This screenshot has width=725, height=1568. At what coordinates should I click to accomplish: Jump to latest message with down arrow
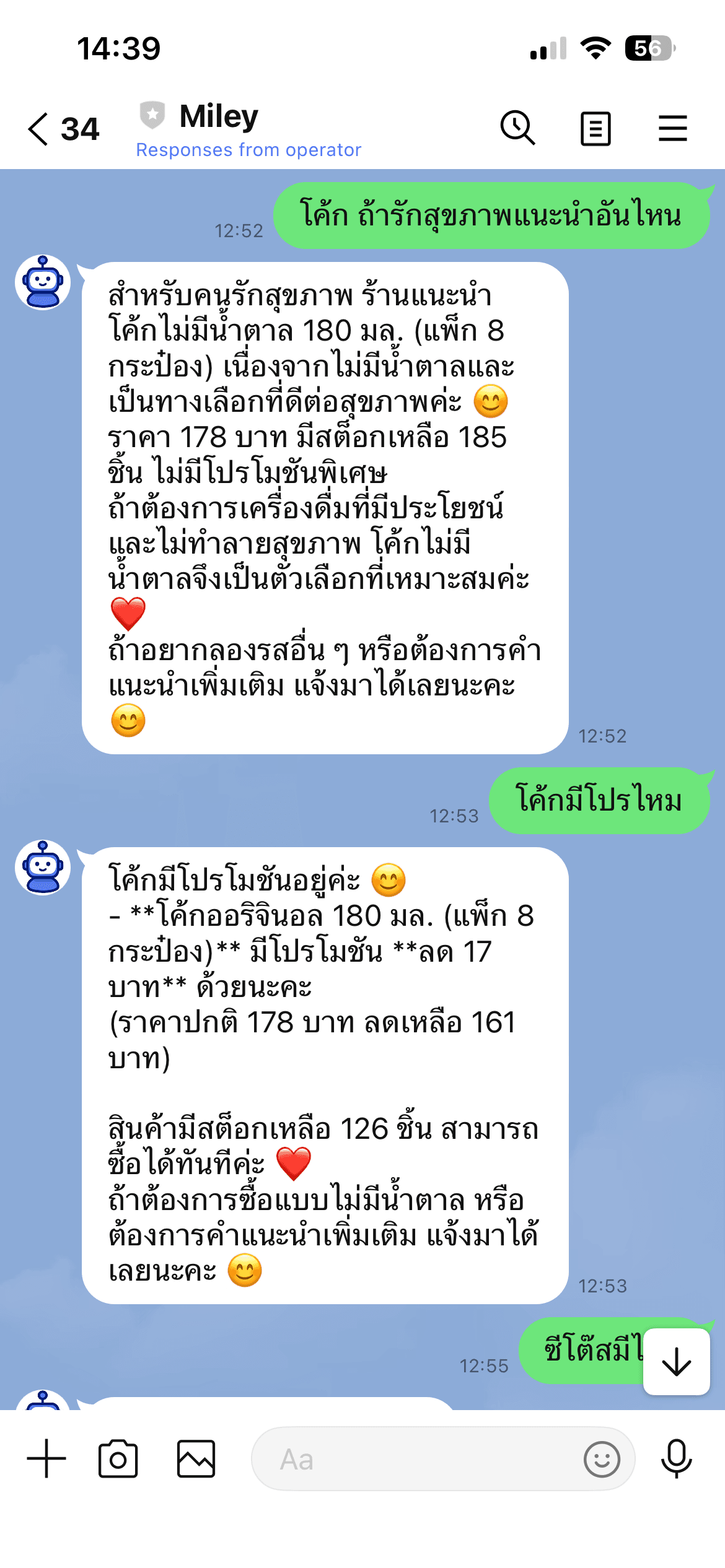click(676, 1362)
